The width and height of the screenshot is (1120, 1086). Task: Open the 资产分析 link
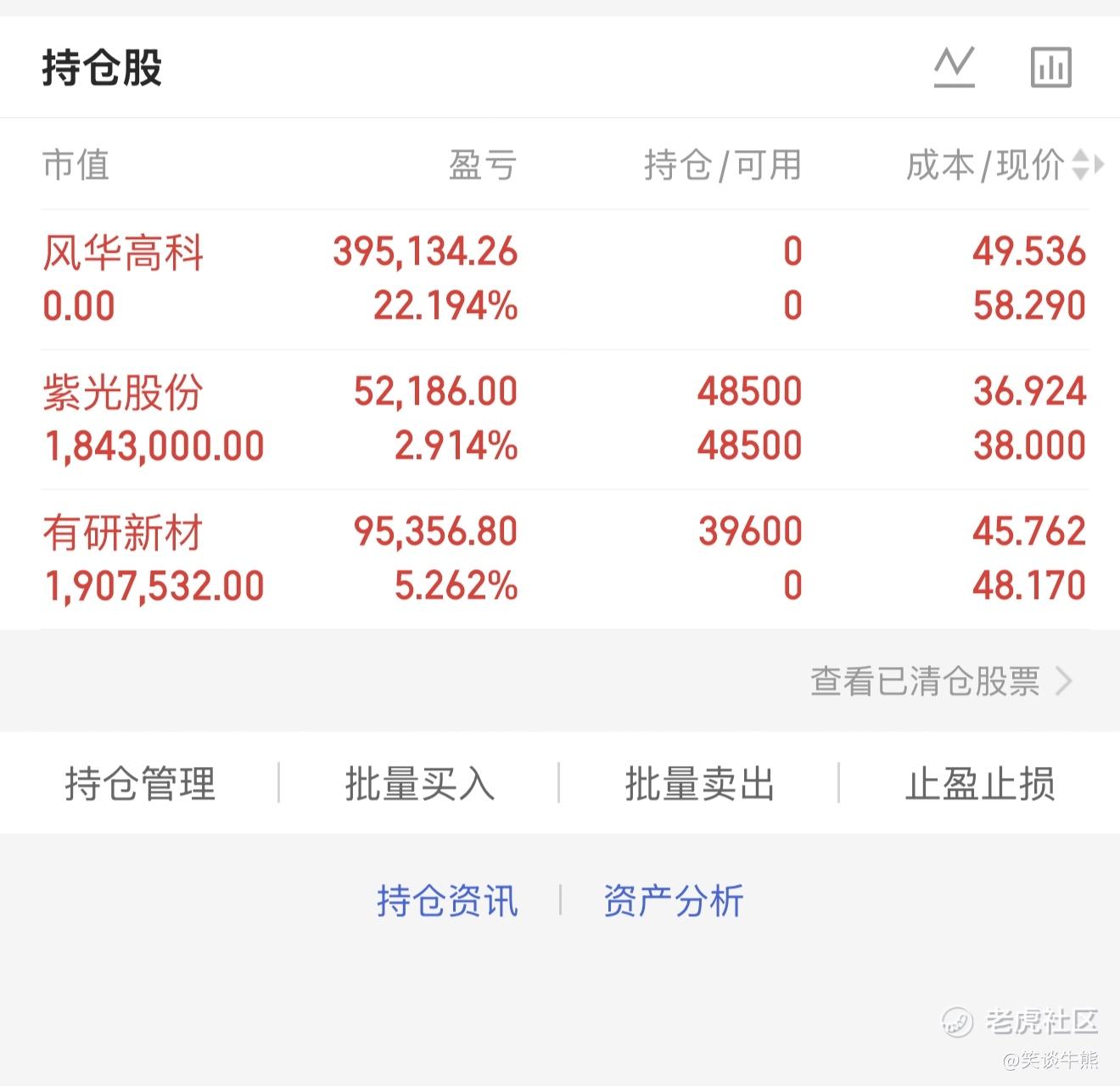point(674,900)
